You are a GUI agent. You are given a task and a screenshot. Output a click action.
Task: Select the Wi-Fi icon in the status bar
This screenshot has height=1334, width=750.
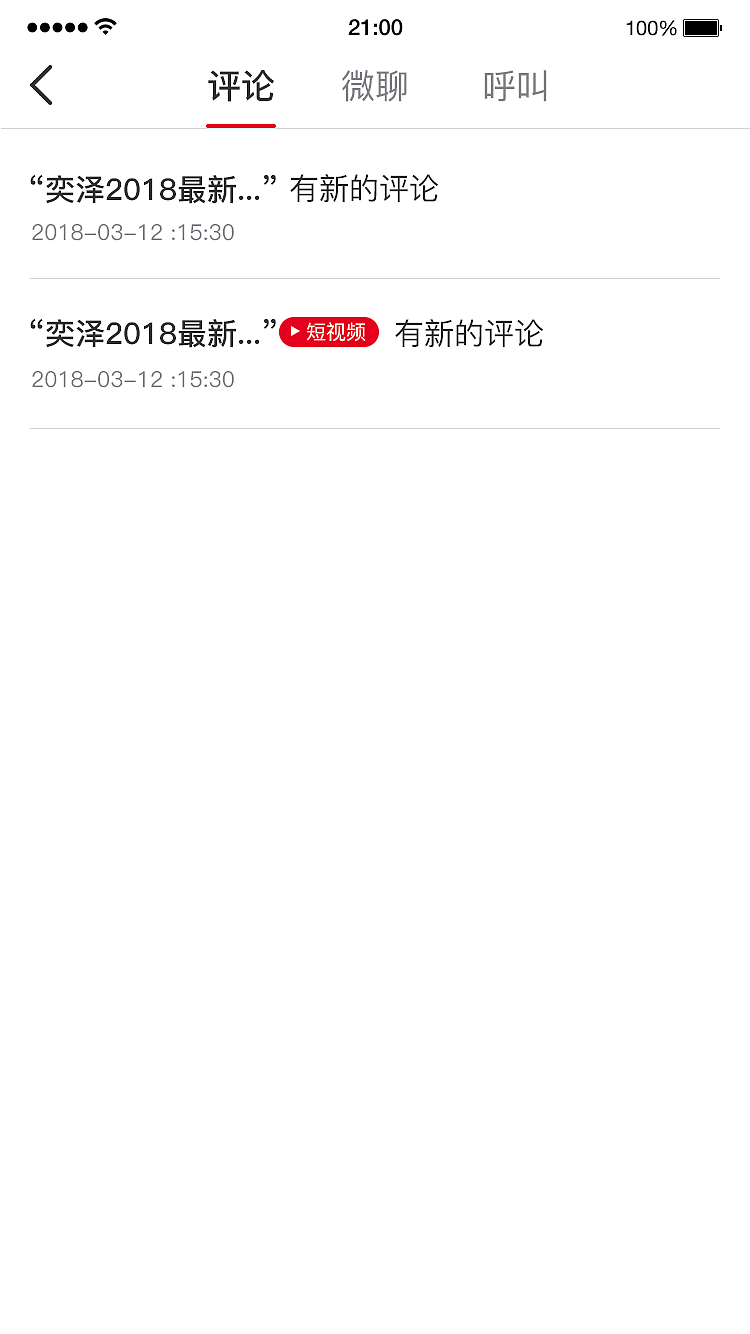(x=103, y=27)
